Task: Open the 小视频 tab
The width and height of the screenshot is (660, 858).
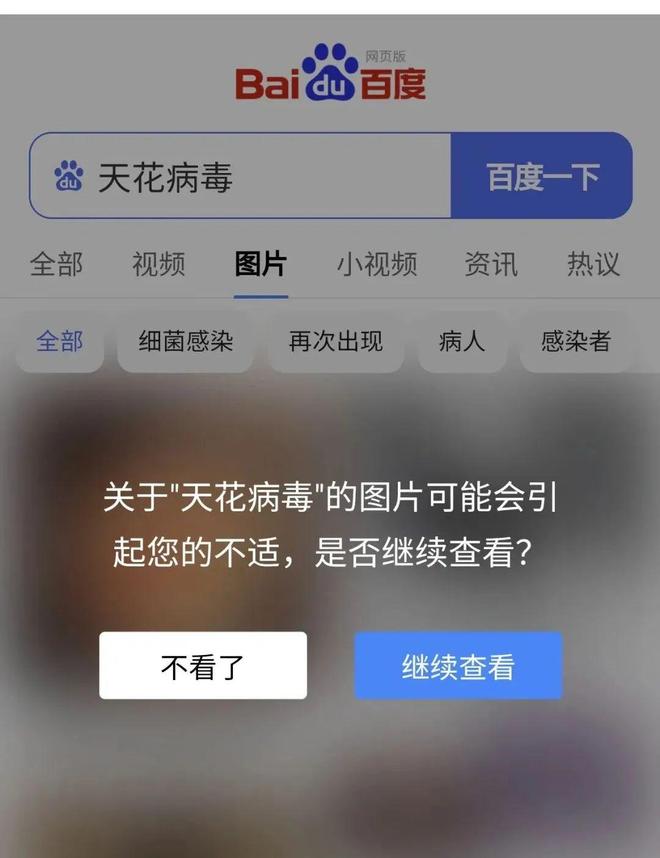Action: click(x=376, y=264)
